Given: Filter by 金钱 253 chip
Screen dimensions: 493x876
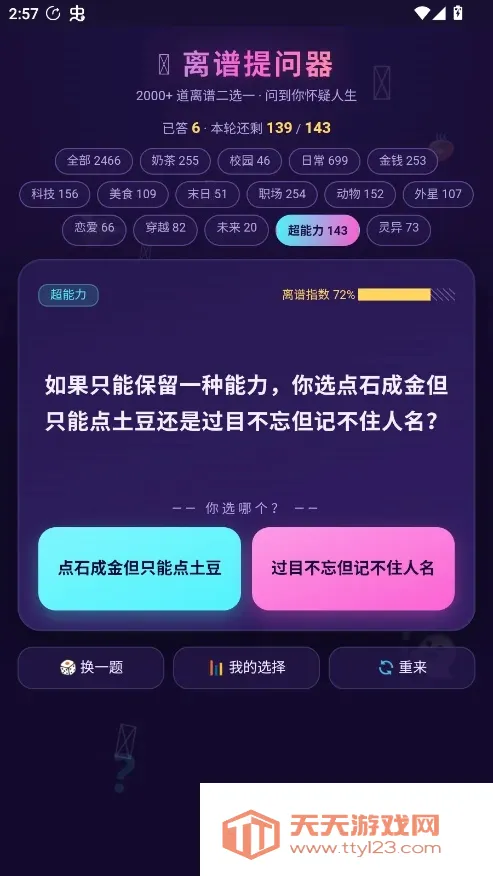Looking at the screenshot, I should click(x=402, y=161).
